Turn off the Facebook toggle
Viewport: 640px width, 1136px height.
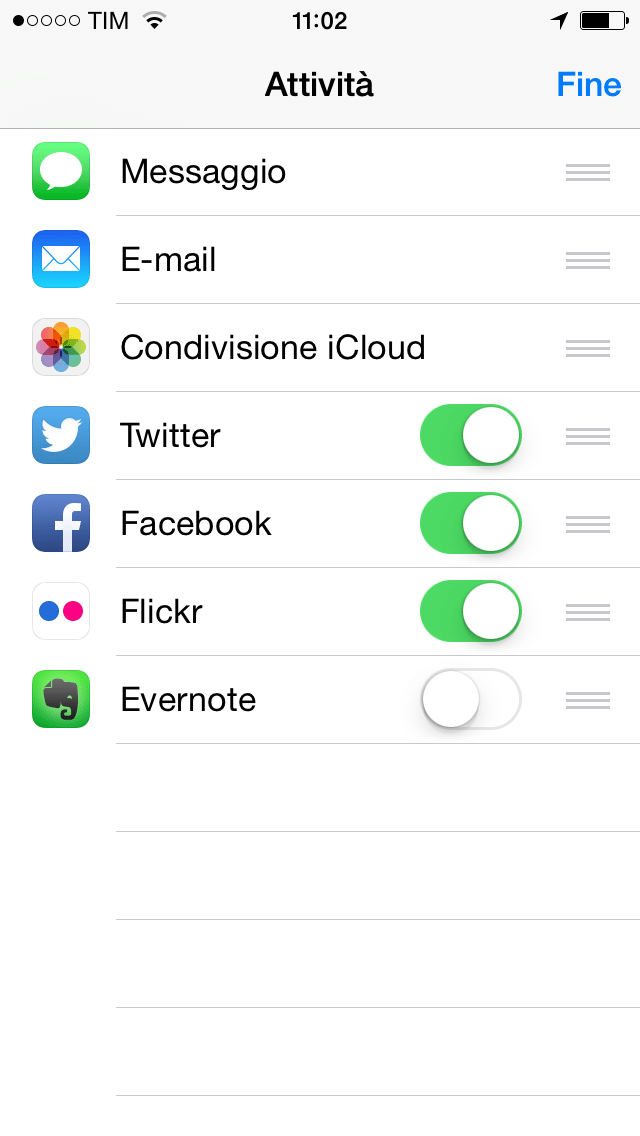pyautogui.click(x=471, y=524)
